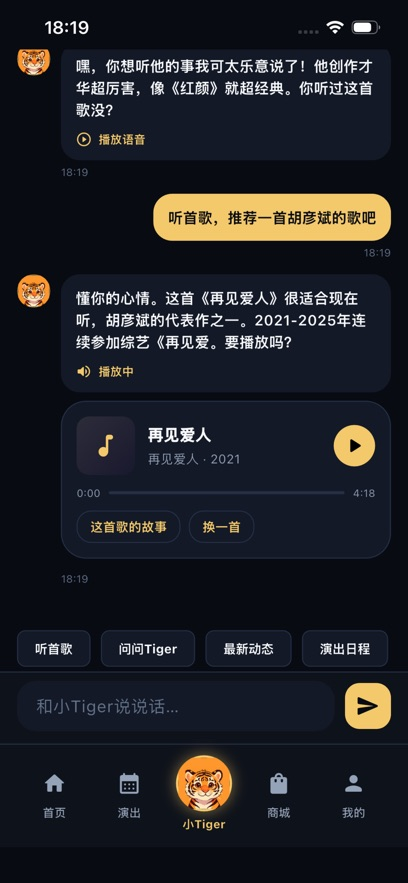Tap the 最新动态 suggestion chip

click(248, 649)
